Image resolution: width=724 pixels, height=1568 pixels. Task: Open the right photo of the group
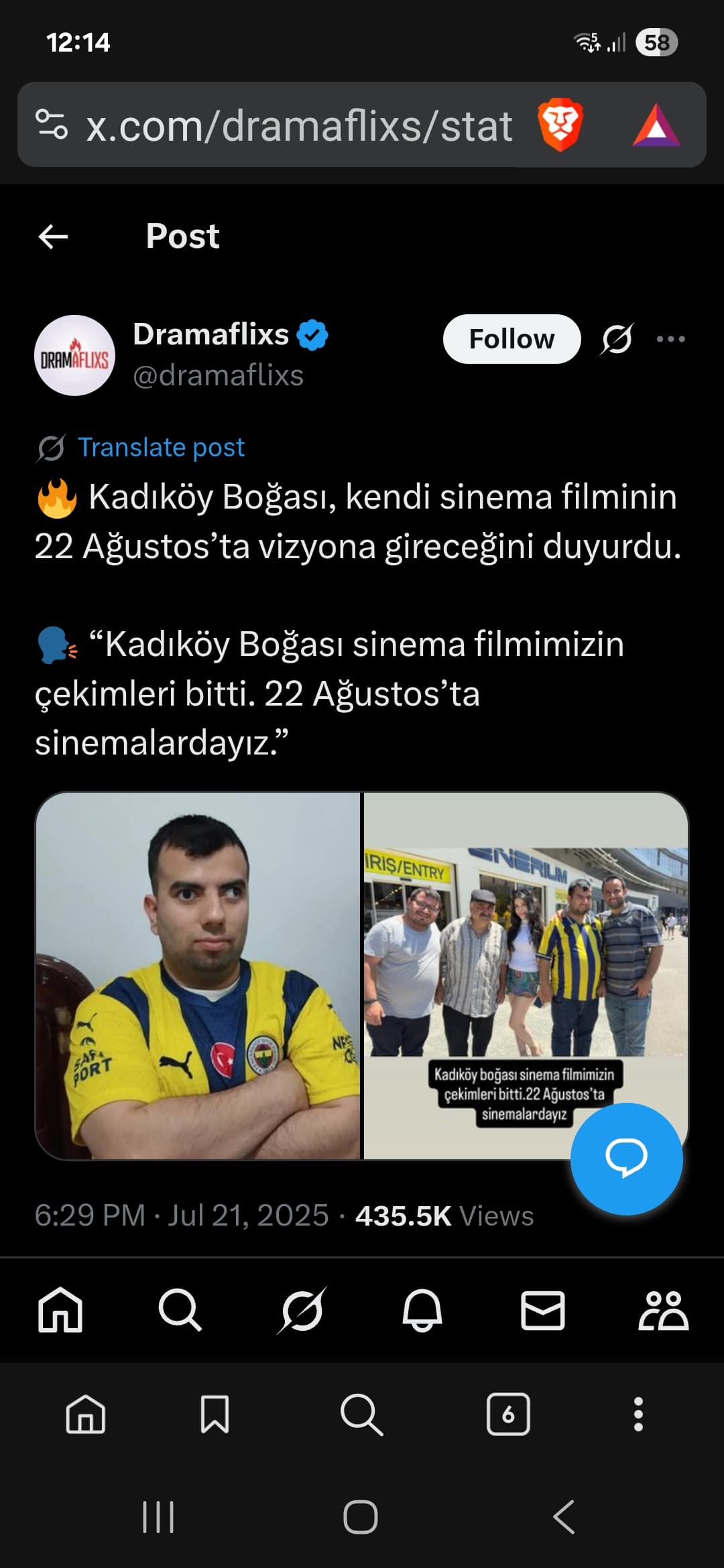[x=526, y=976]
